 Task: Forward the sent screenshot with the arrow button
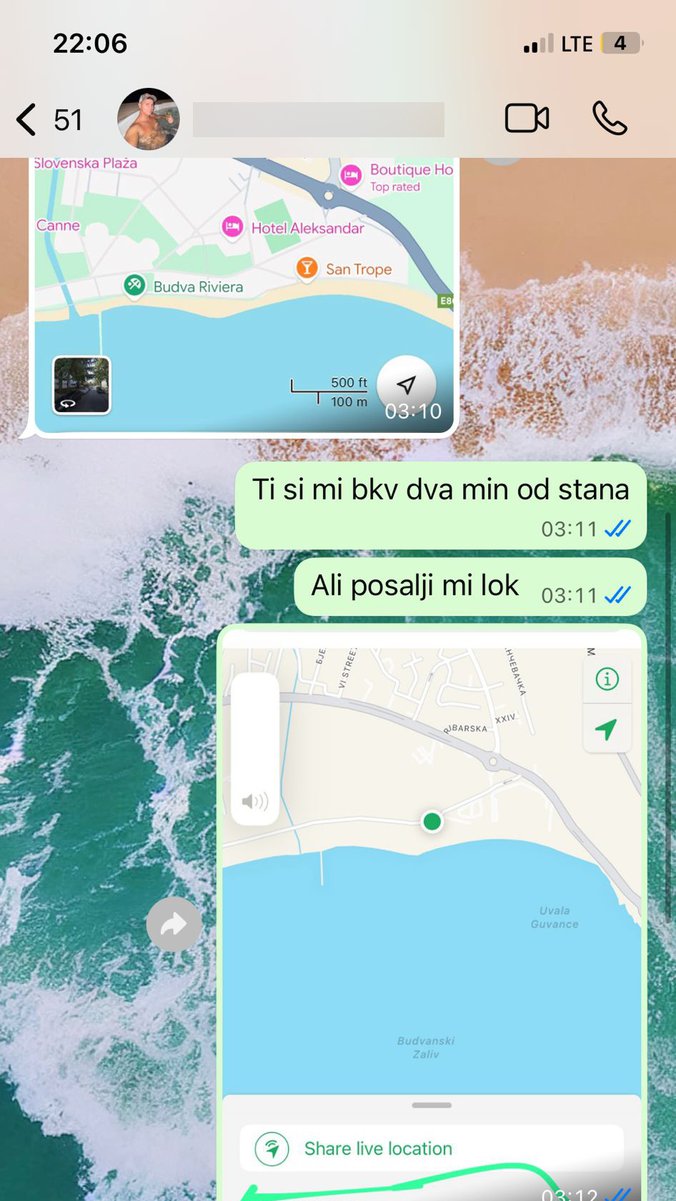pyautogui.click(x=174, y=925)
